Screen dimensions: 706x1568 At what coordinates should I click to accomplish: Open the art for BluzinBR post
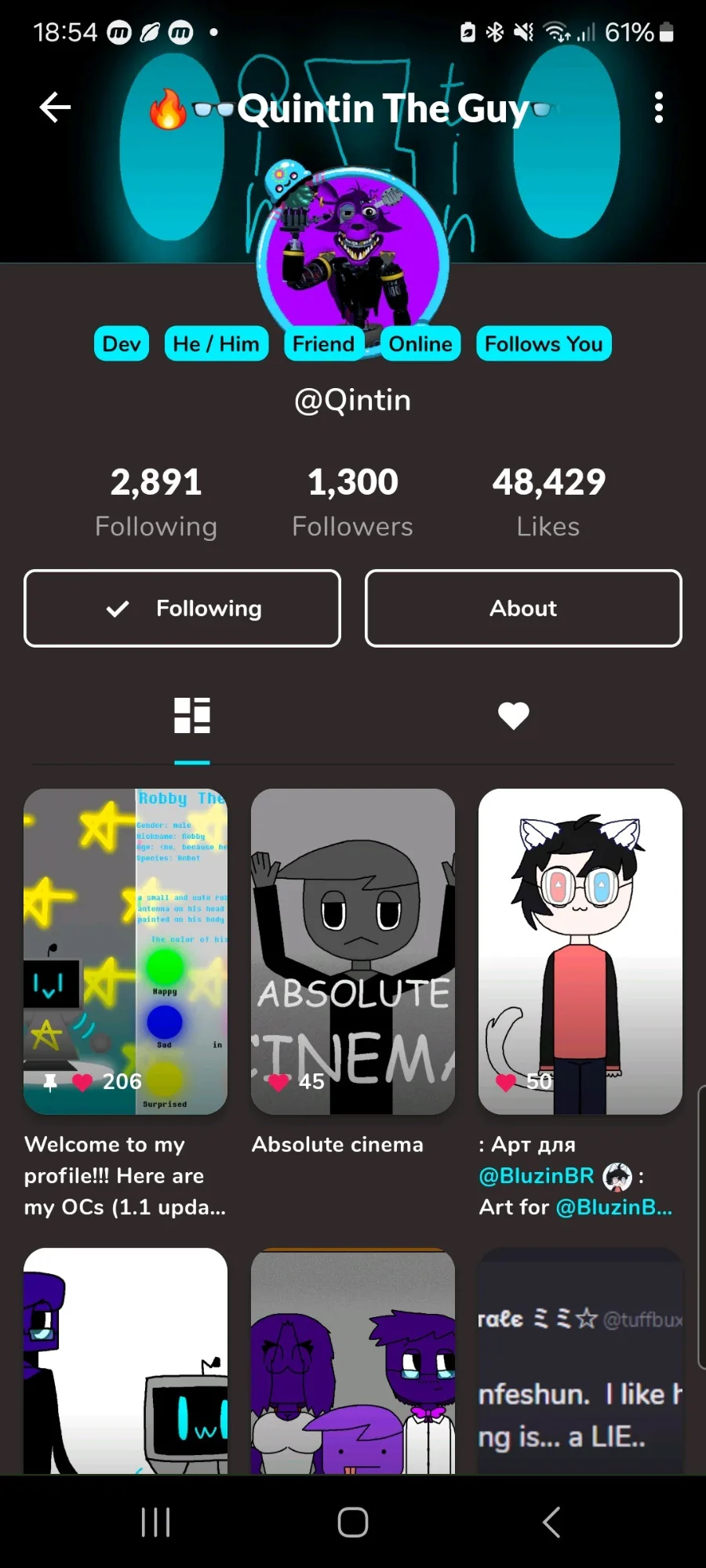tap(580, 951)
